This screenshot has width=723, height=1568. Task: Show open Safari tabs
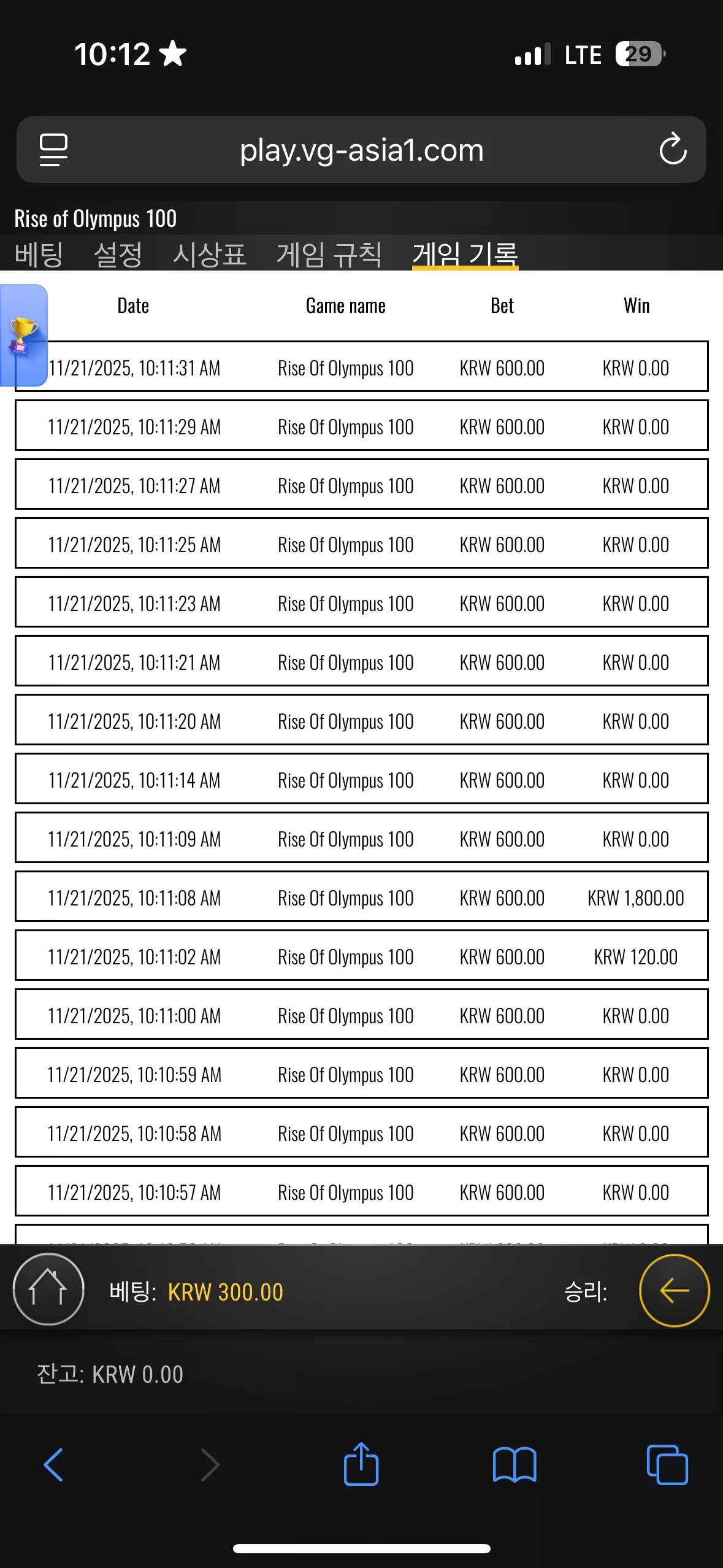pyautogui.click(x=667, y=1465)
